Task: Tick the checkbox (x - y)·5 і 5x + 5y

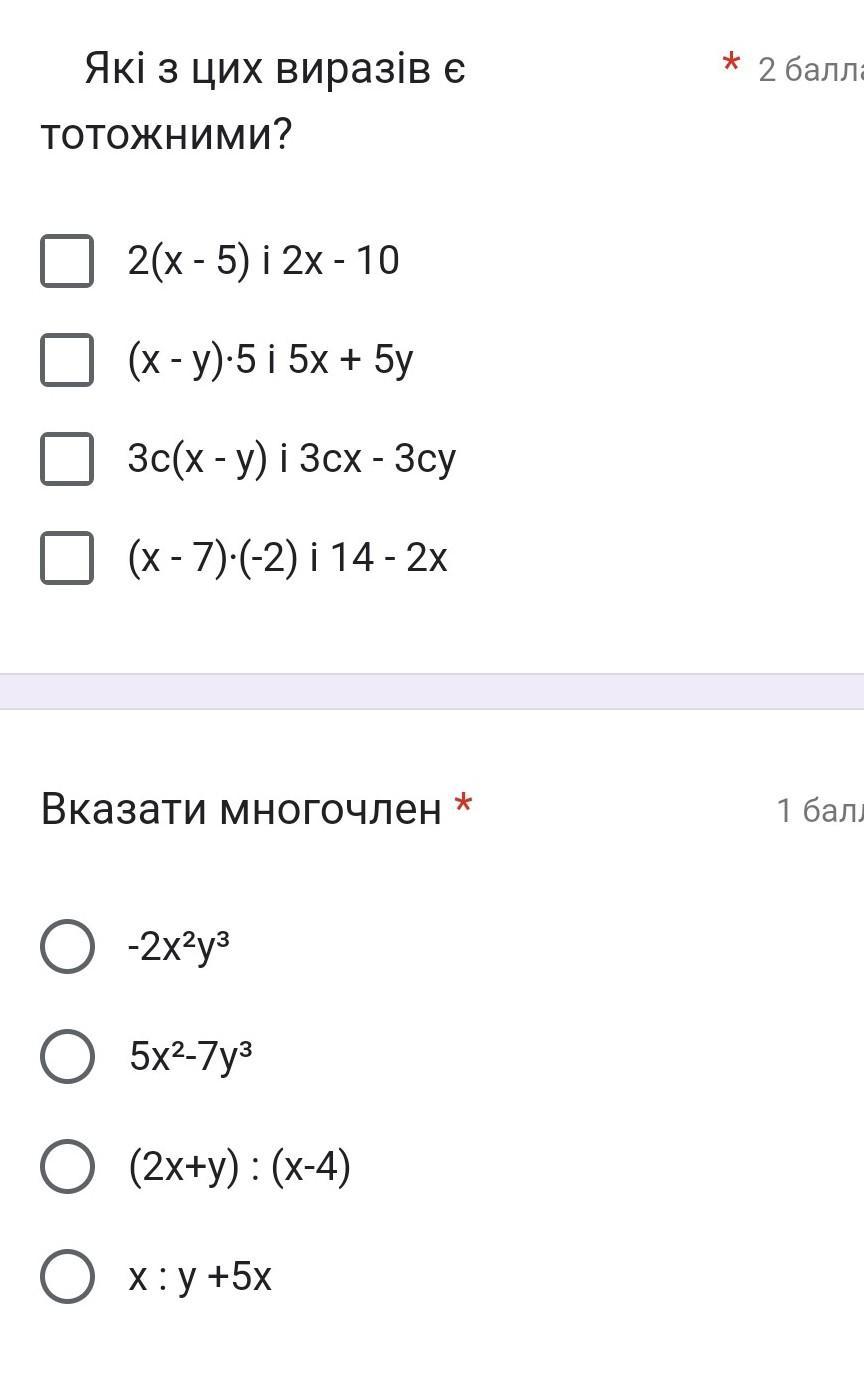Action: [67, 360]
